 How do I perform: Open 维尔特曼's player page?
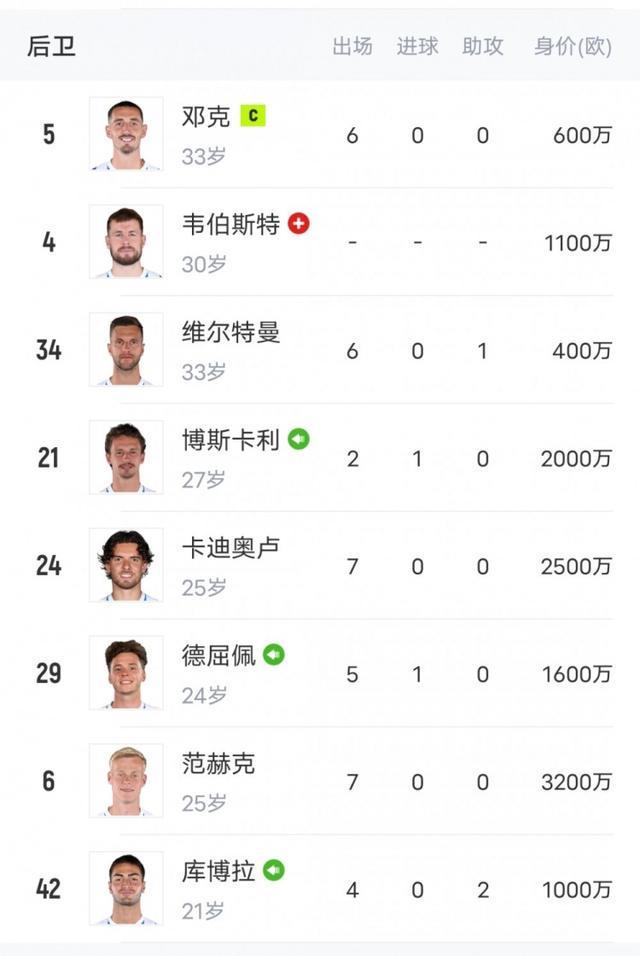tap(230, 333)
